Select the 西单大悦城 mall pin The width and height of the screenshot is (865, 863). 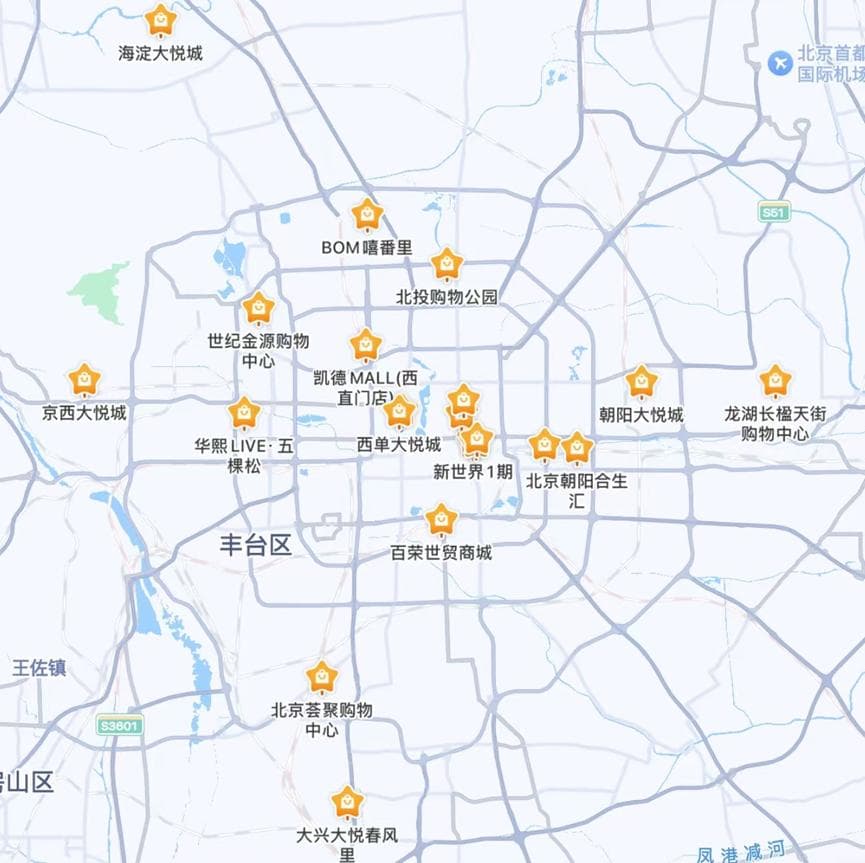coord(399,411)
